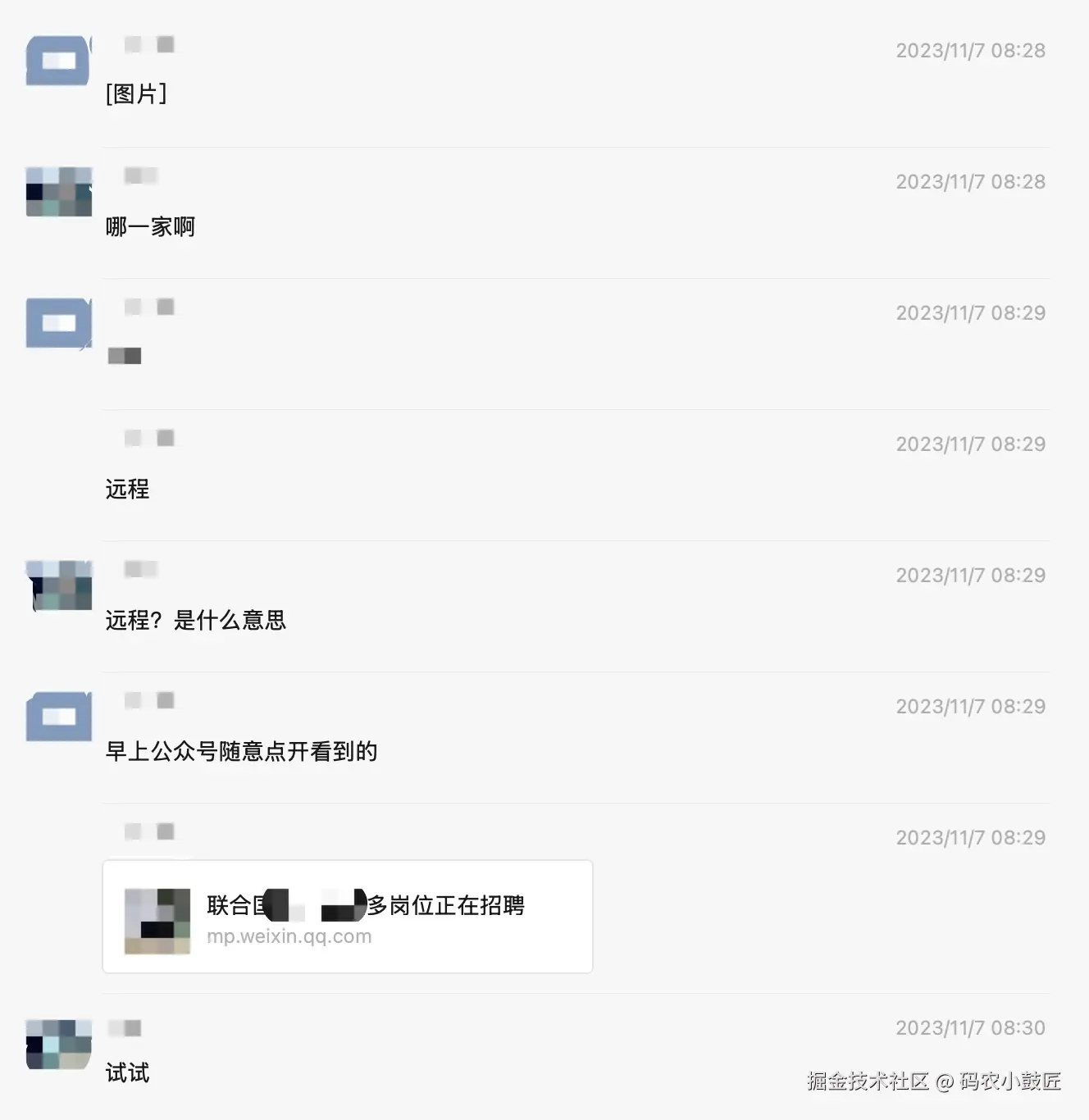Open the 联合国多岗位正在招聘 link card
The width and height of the screenshot is (1089, 1120).
click(x=347, y=917)
